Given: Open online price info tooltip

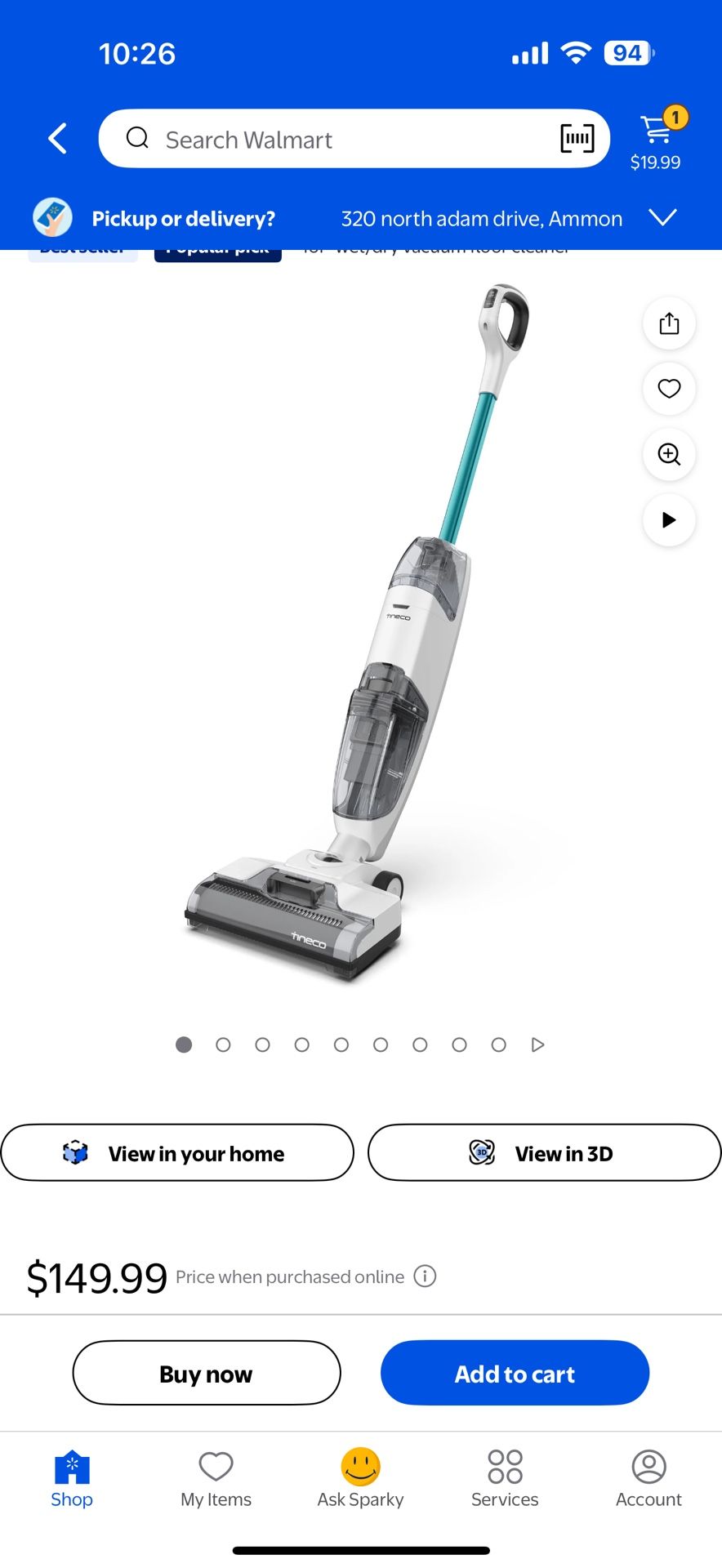Looking at the screenshot, I should coord(424,1276).
